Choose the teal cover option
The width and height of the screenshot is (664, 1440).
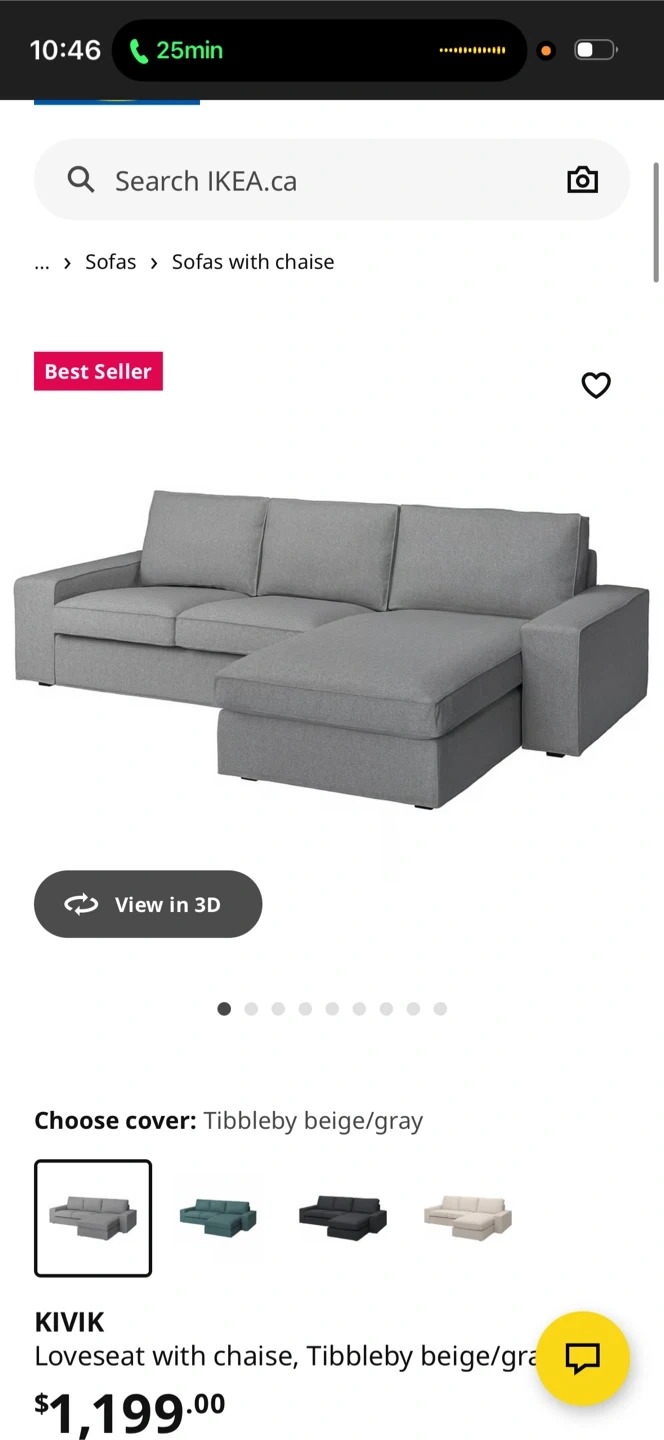coord(218,1218)
